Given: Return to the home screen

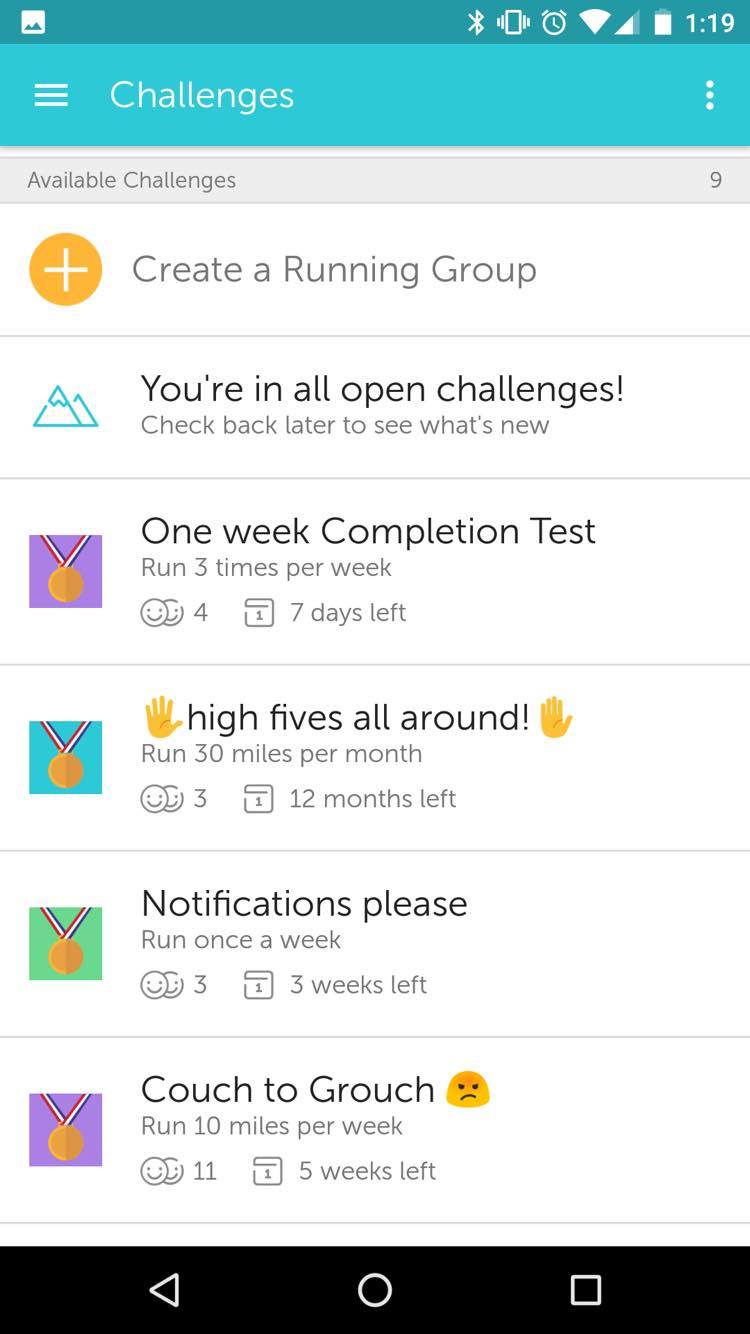Looking at the screenshot, I should [x=375, y=1289].
